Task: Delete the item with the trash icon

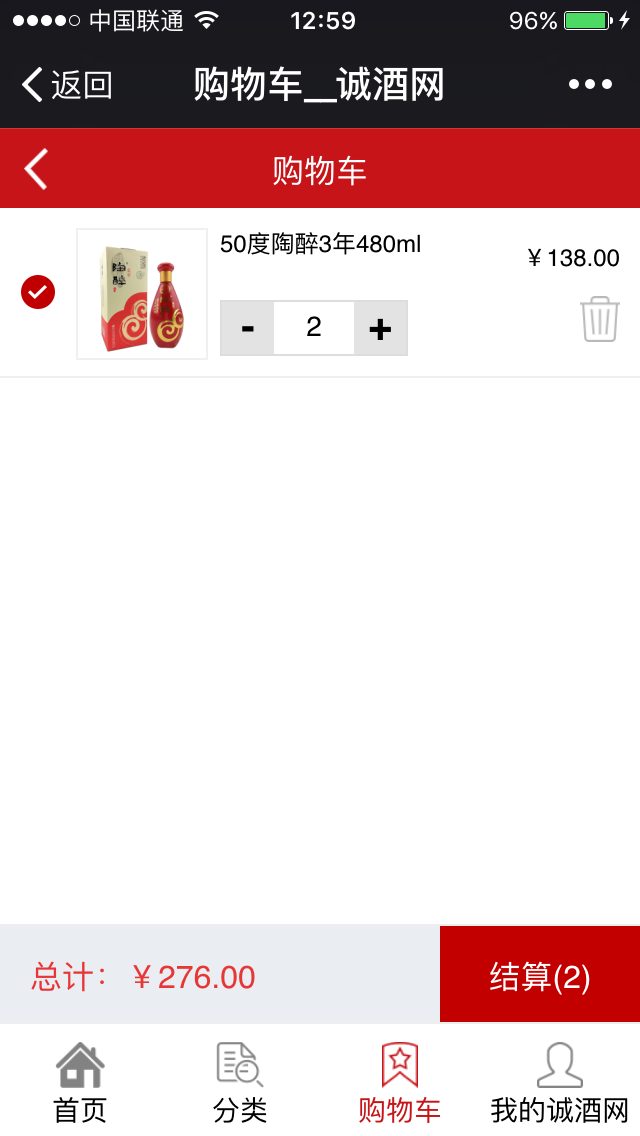Action: pyautogui.click(x=599, y=319)
